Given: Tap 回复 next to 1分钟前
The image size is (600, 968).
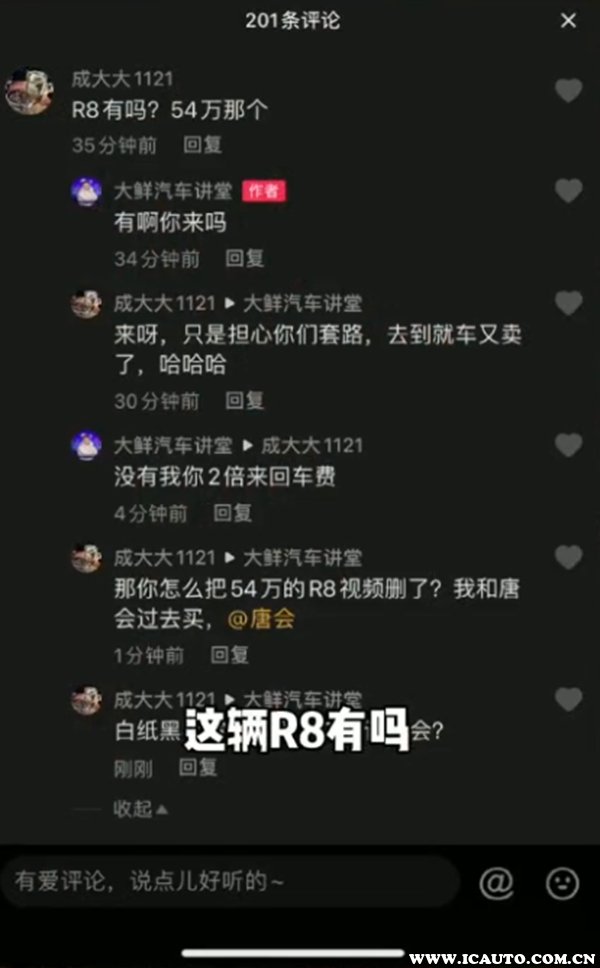Looking at the screenshot, I should click(x=230, y=656).
